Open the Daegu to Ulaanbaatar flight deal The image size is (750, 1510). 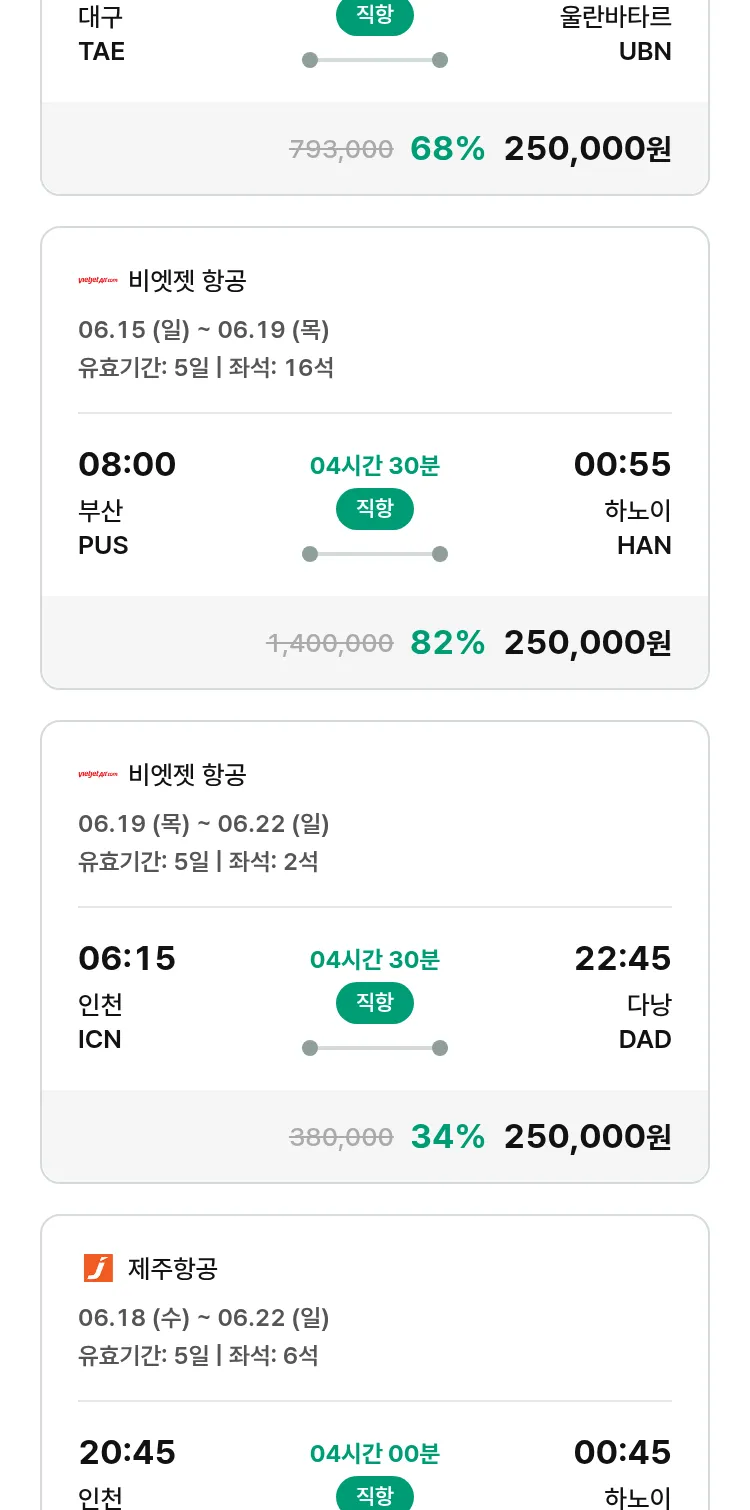375,97
